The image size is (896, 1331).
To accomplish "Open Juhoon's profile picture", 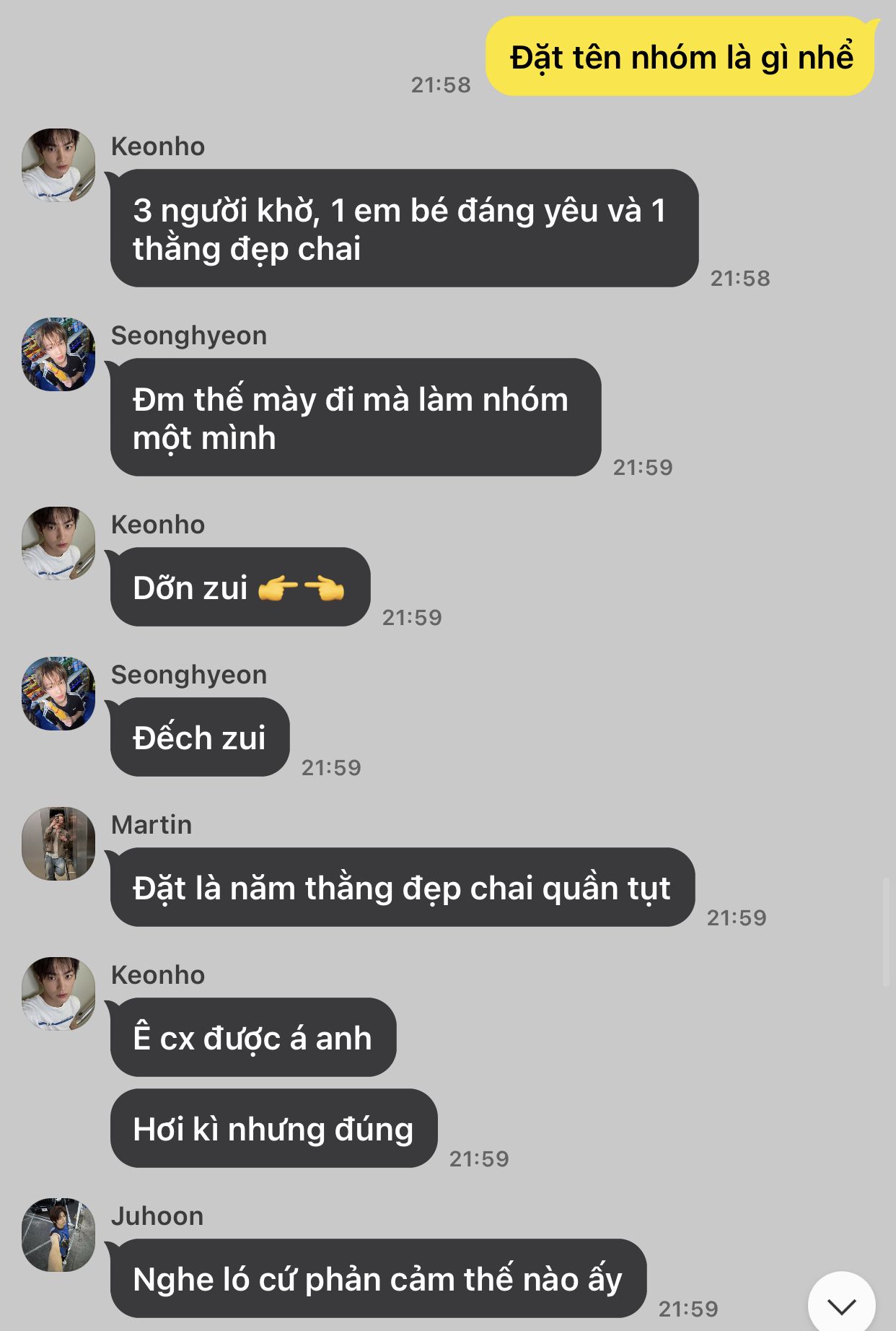I will (58, 1235).
